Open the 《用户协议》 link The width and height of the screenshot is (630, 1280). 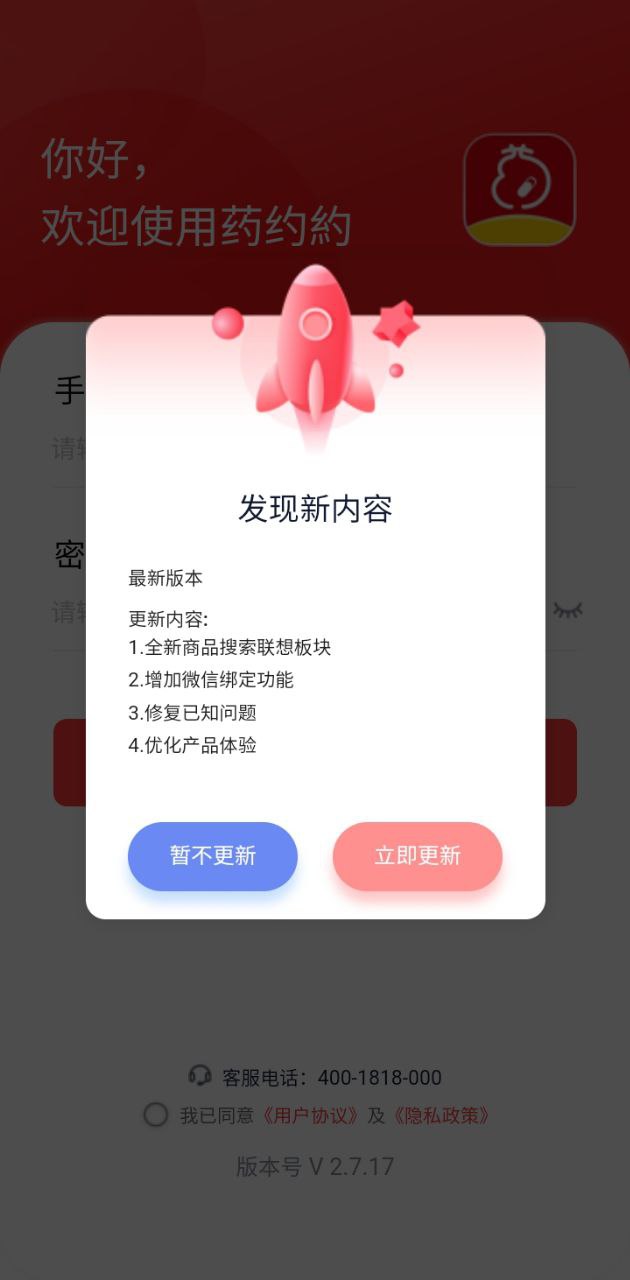click(311, 1116)
